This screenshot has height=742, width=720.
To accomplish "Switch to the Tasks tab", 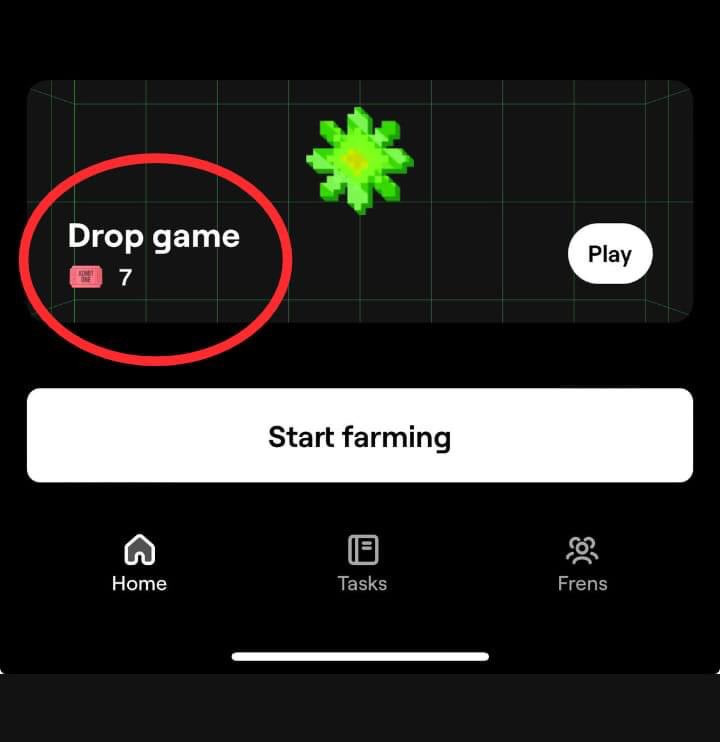I will pos(361,563).
